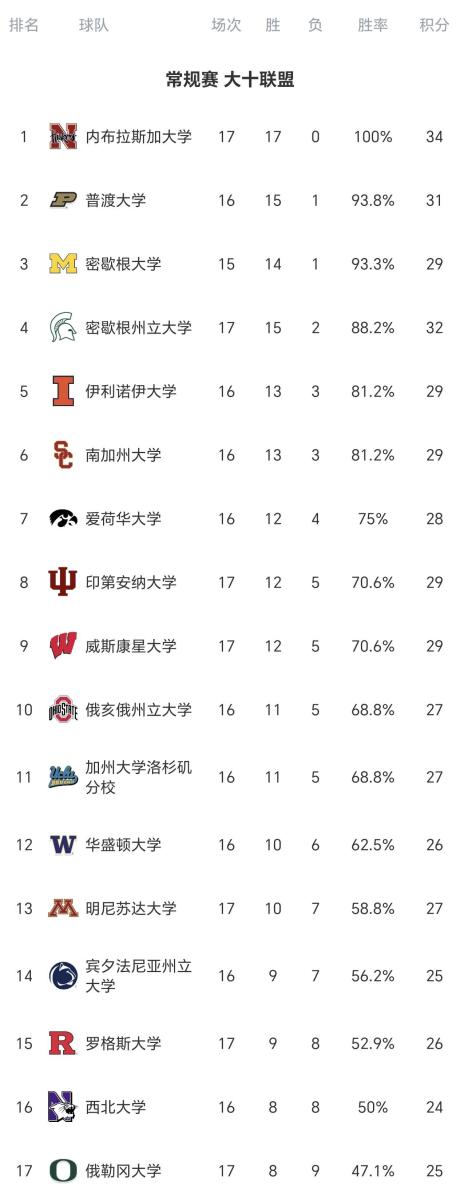The height and width of the screenshot is (1198, 460).
Task: Open the 宾夕法尼亚州立大学 team row
Action: coord(230,976)
